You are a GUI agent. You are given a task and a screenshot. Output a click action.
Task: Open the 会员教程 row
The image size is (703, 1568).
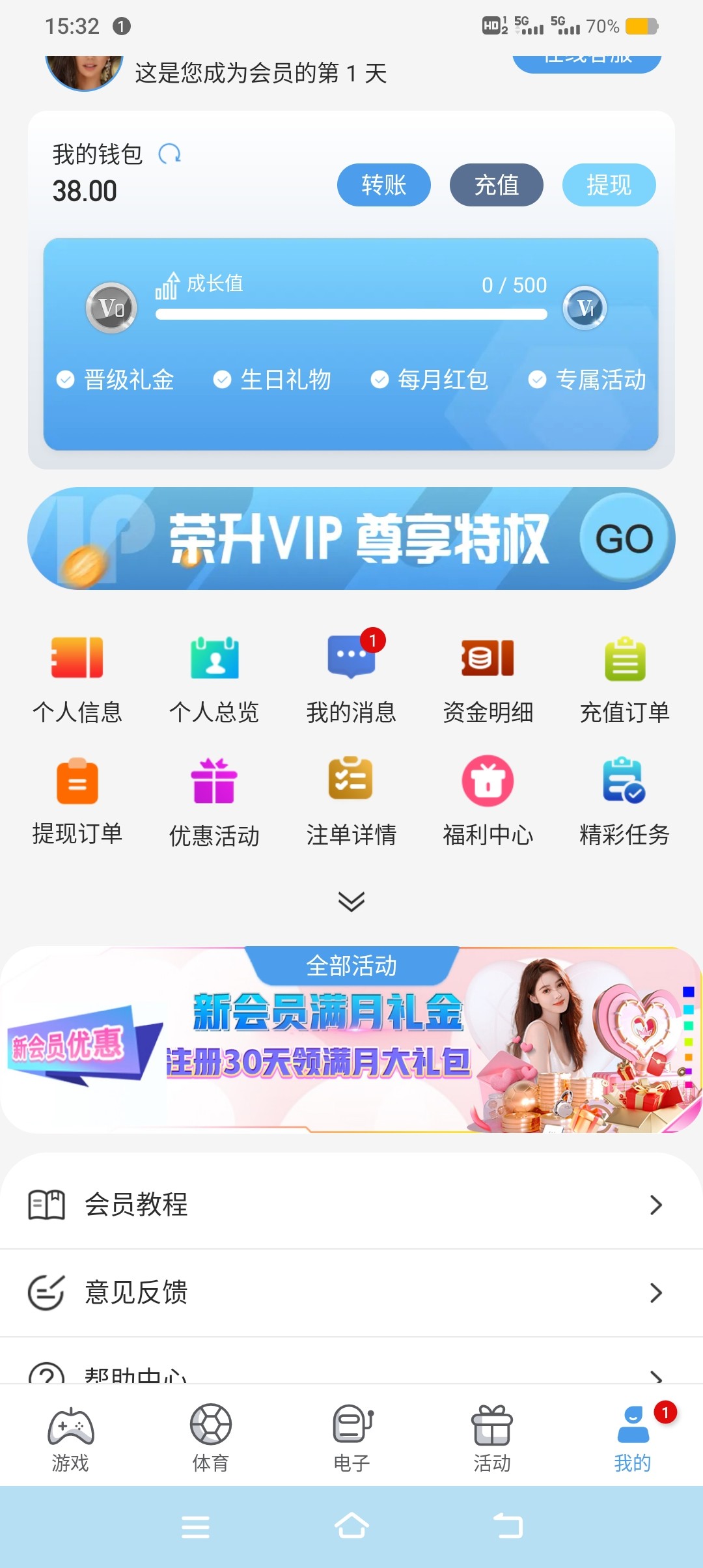point(351,1205)
